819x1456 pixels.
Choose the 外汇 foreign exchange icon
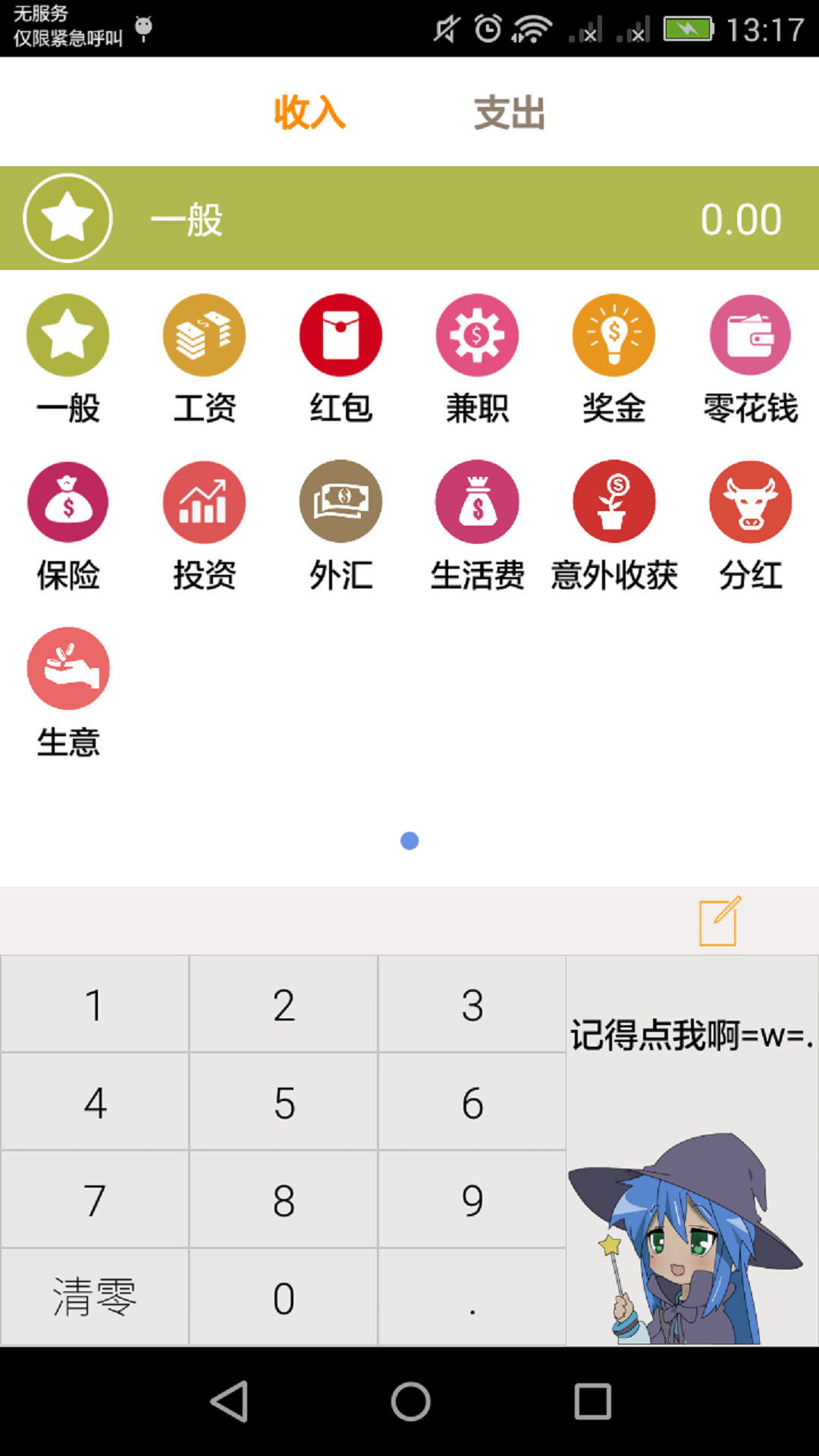[340, 502]
